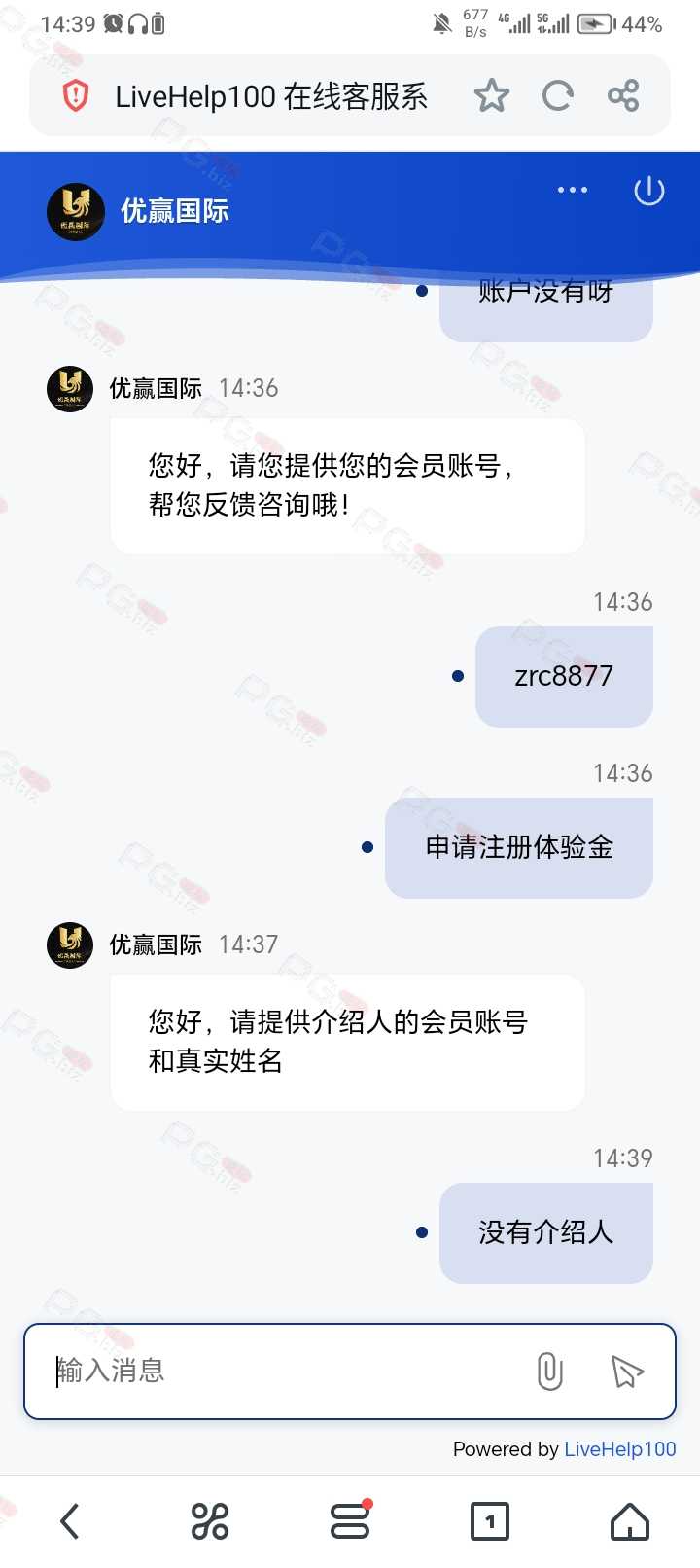Send the message with the arrow icon
This screenshot has height=1568, width=700.
(627, 1372)
